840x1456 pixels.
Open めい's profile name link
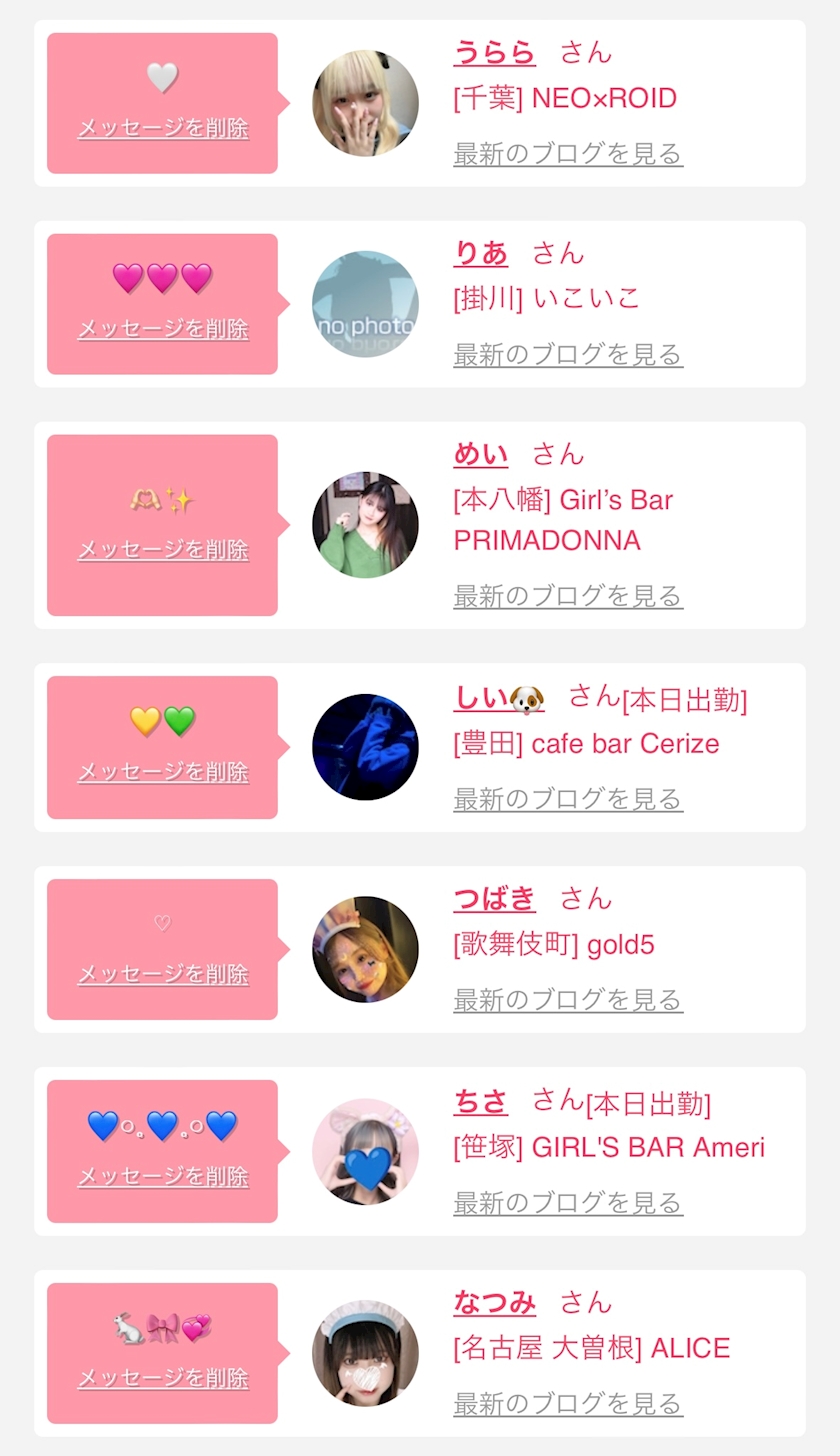[480, 454]
